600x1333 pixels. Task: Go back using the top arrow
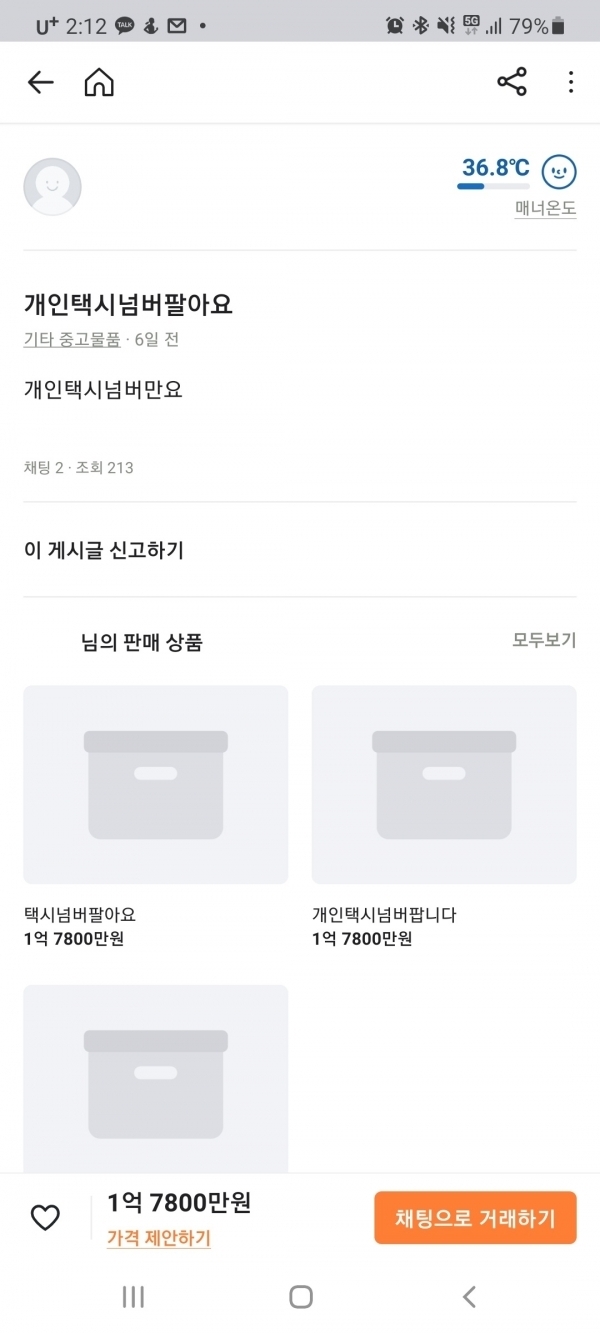coord(40,83)
